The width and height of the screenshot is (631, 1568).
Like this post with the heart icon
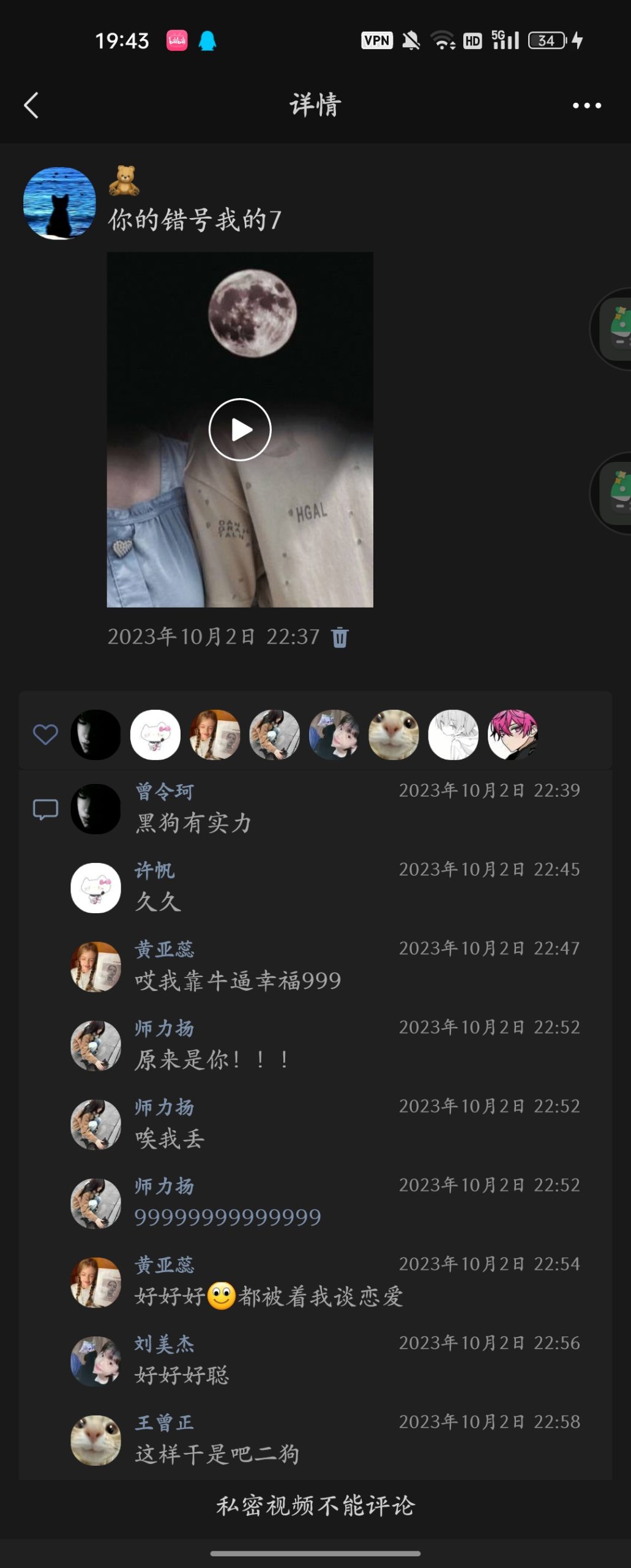click(x=45, y=734)
